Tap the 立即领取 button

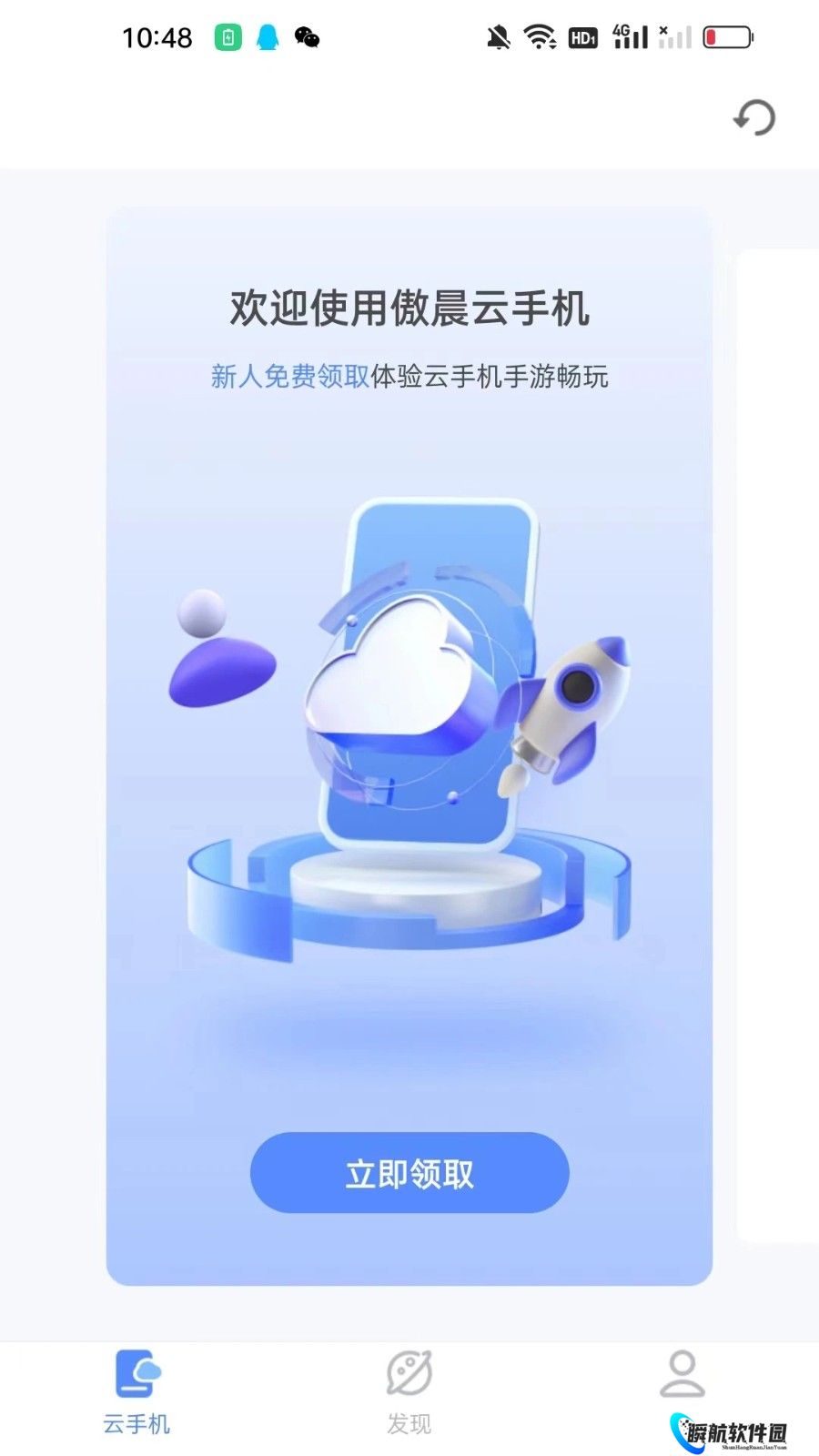[x=409, y=1173]
